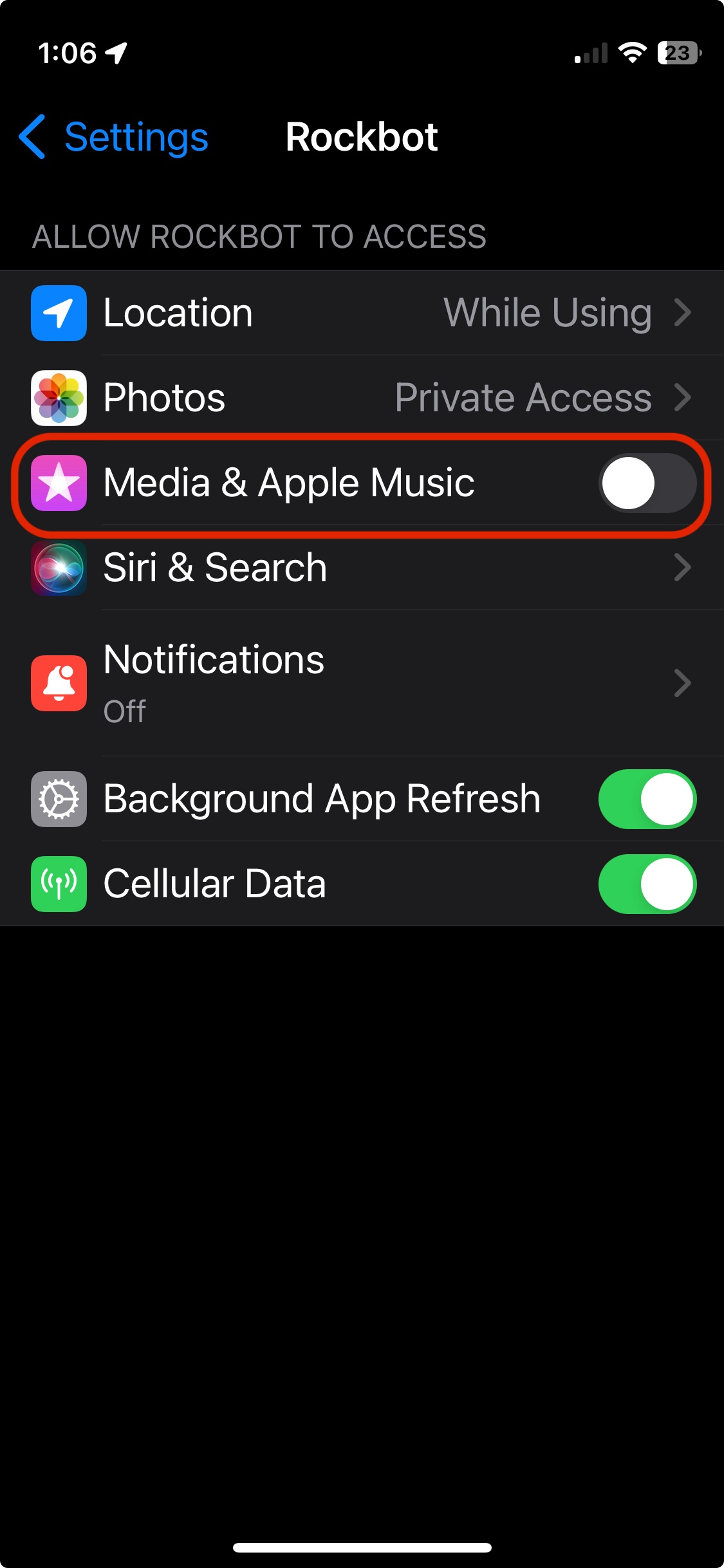
Task: Disable Background App Refresh
Action: click(x=647, y=798)
